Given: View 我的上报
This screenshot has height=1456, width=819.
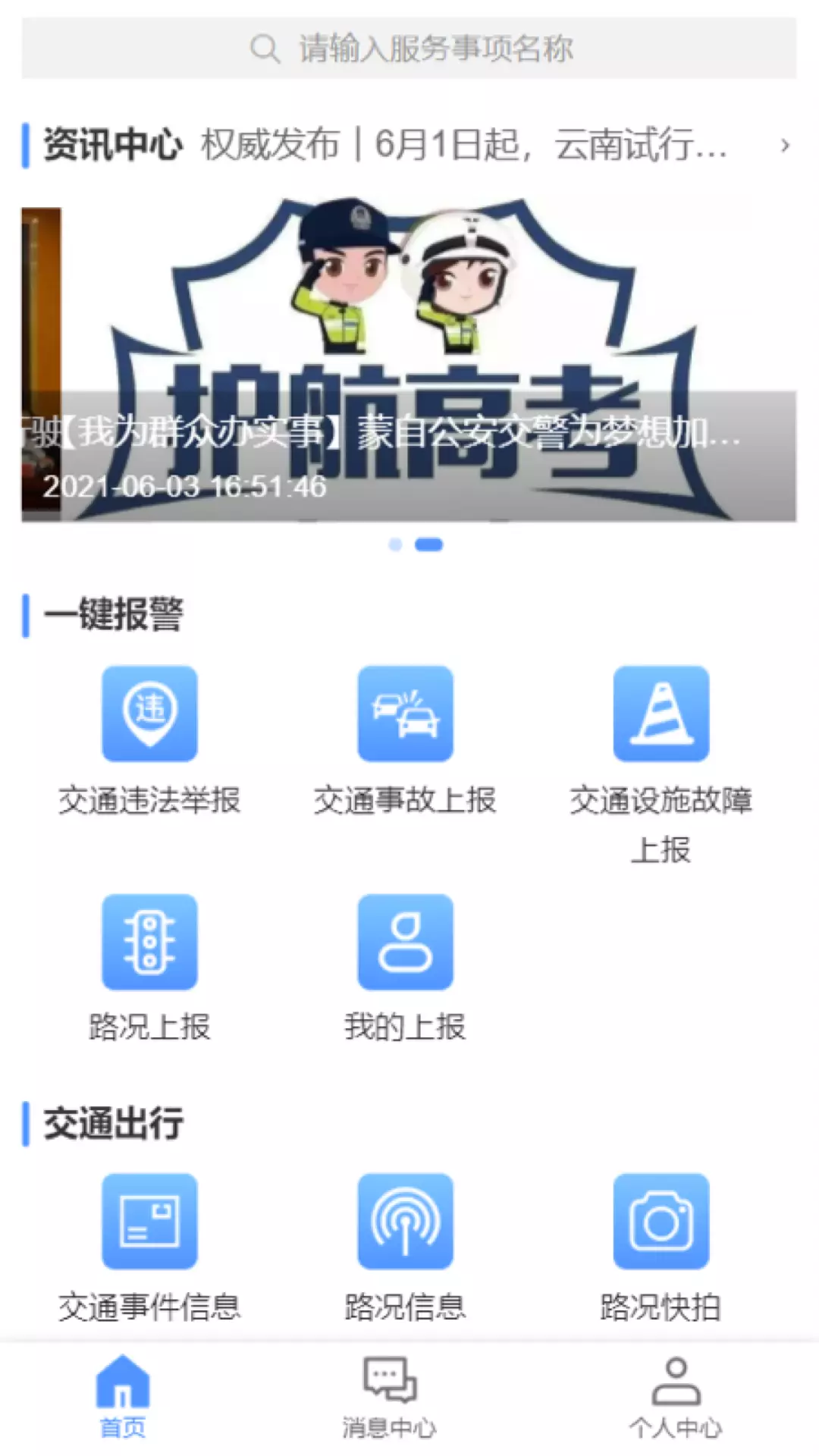Looking at the screenshot, I should point(405,968).
